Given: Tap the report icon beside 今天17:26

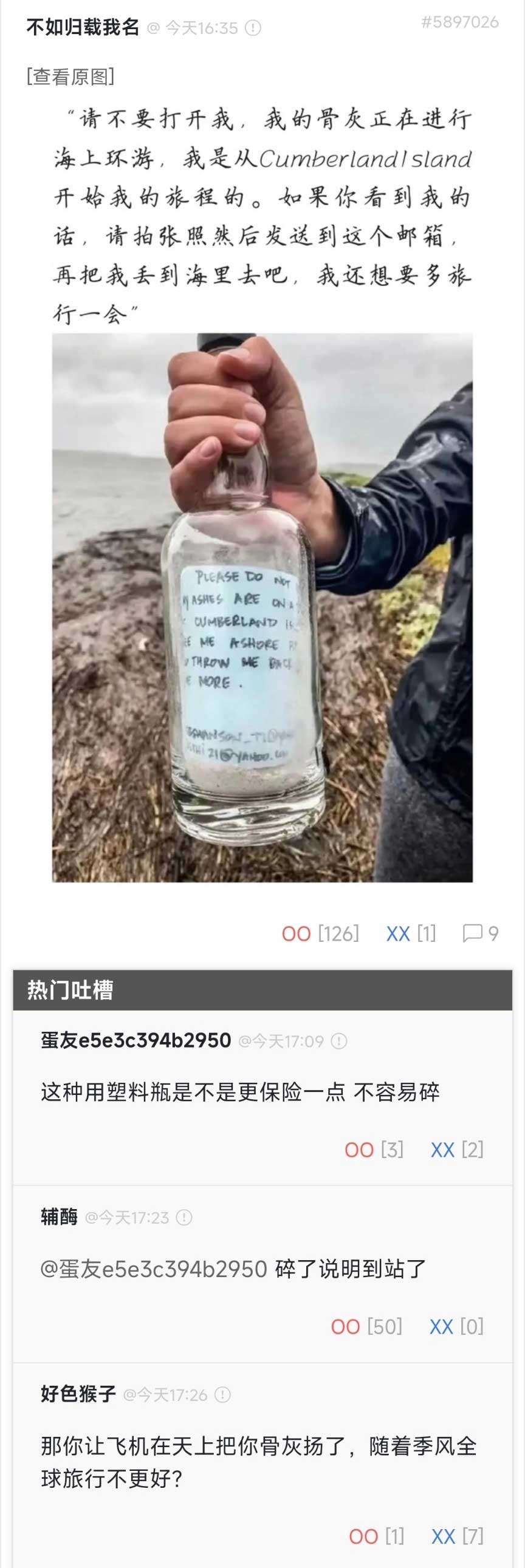Looking at the screenshot, I should click(222, 1394).
